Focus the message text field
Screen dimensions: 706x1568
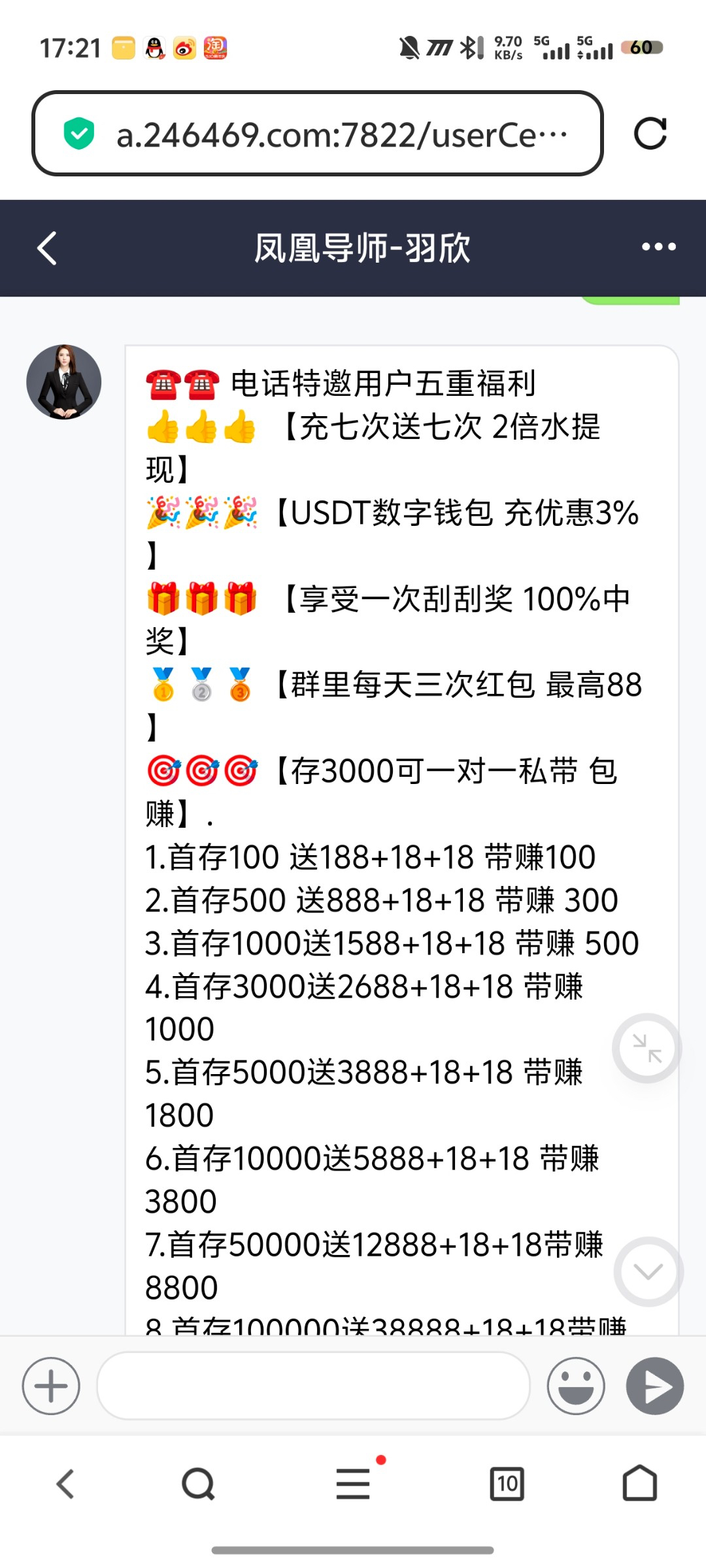(x=314, y=1386)
